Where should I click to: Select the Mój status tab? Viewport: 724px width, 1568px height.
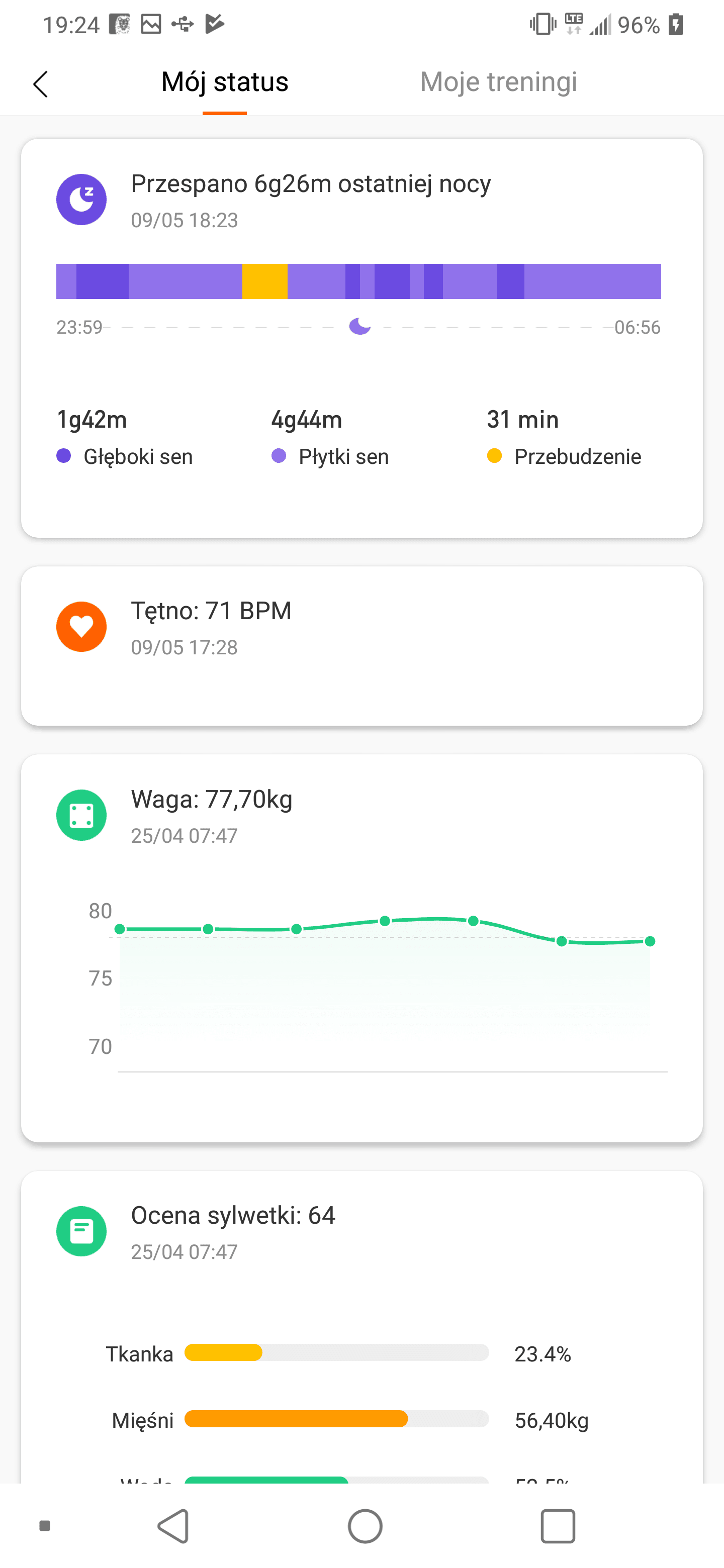(225, 81)
